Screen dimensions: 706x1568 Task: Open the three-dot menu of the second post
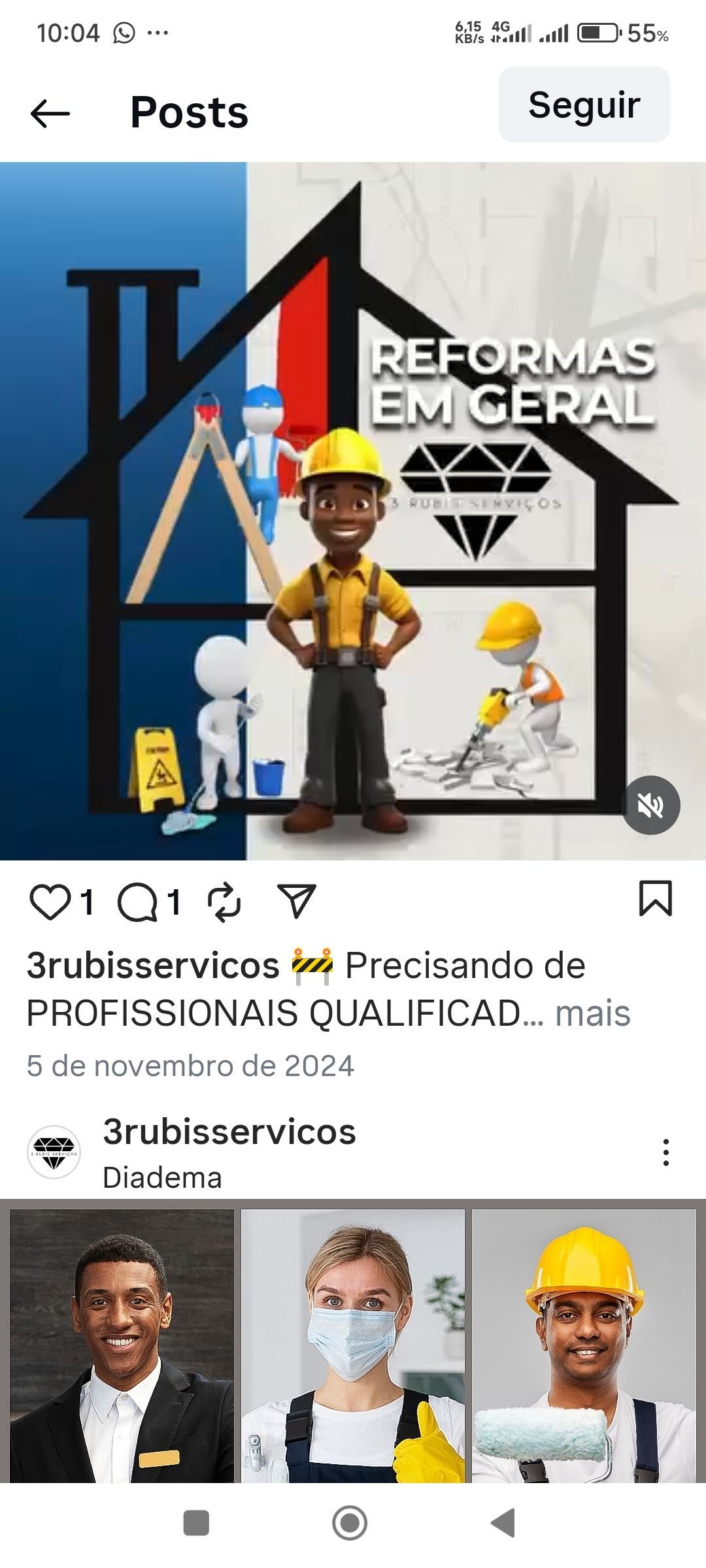665,1152
